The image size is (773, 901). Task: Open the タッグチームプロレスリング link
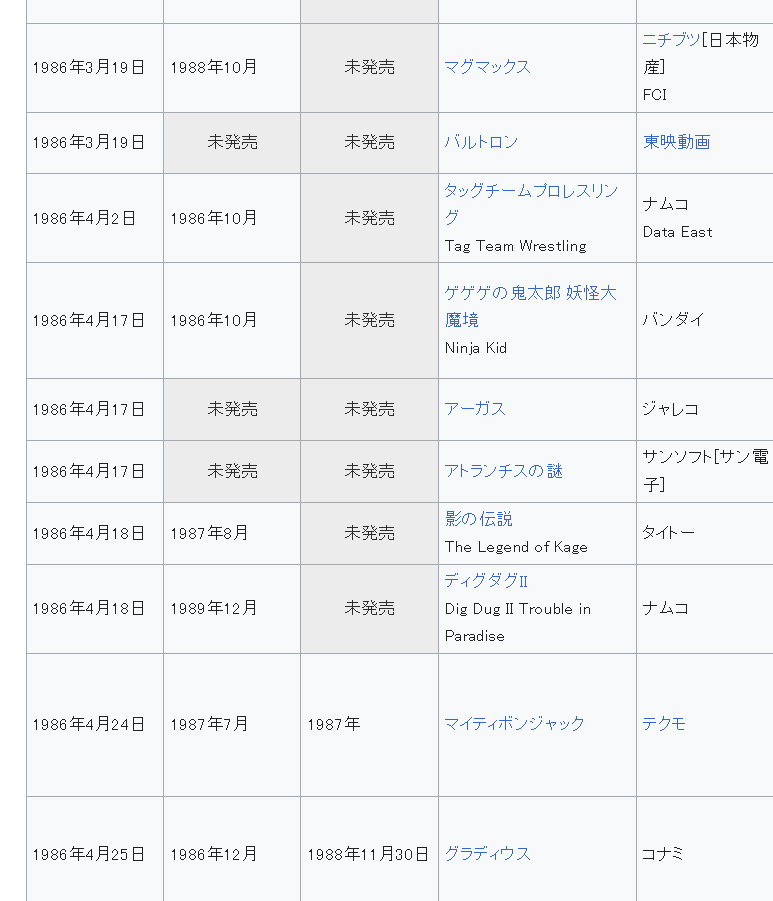[531, 191]
